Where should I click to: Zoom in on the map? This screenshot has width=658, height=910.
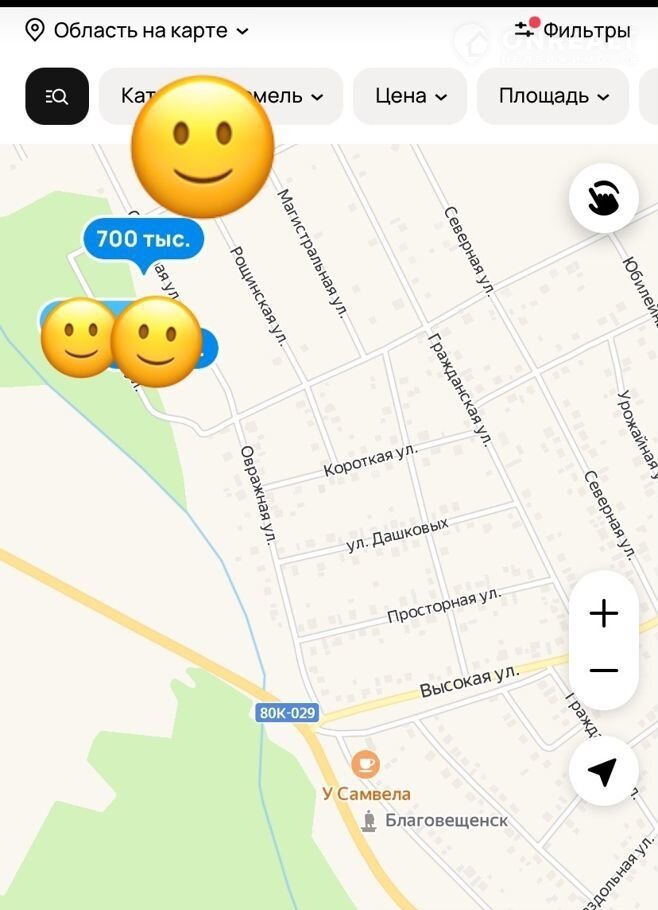(603, 613)
